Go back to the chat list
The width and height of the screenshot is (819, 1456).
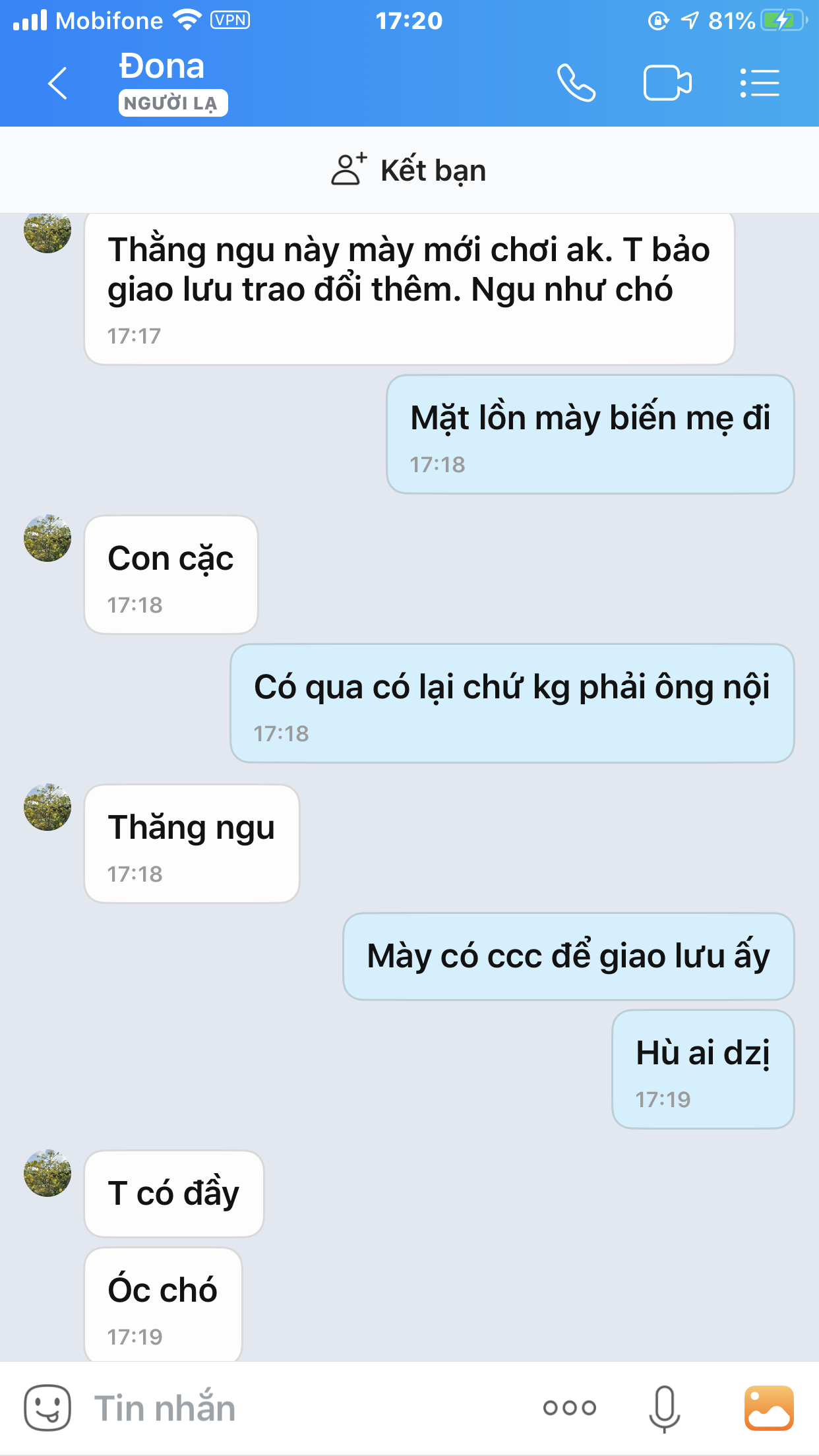click(x=58, y=83)
